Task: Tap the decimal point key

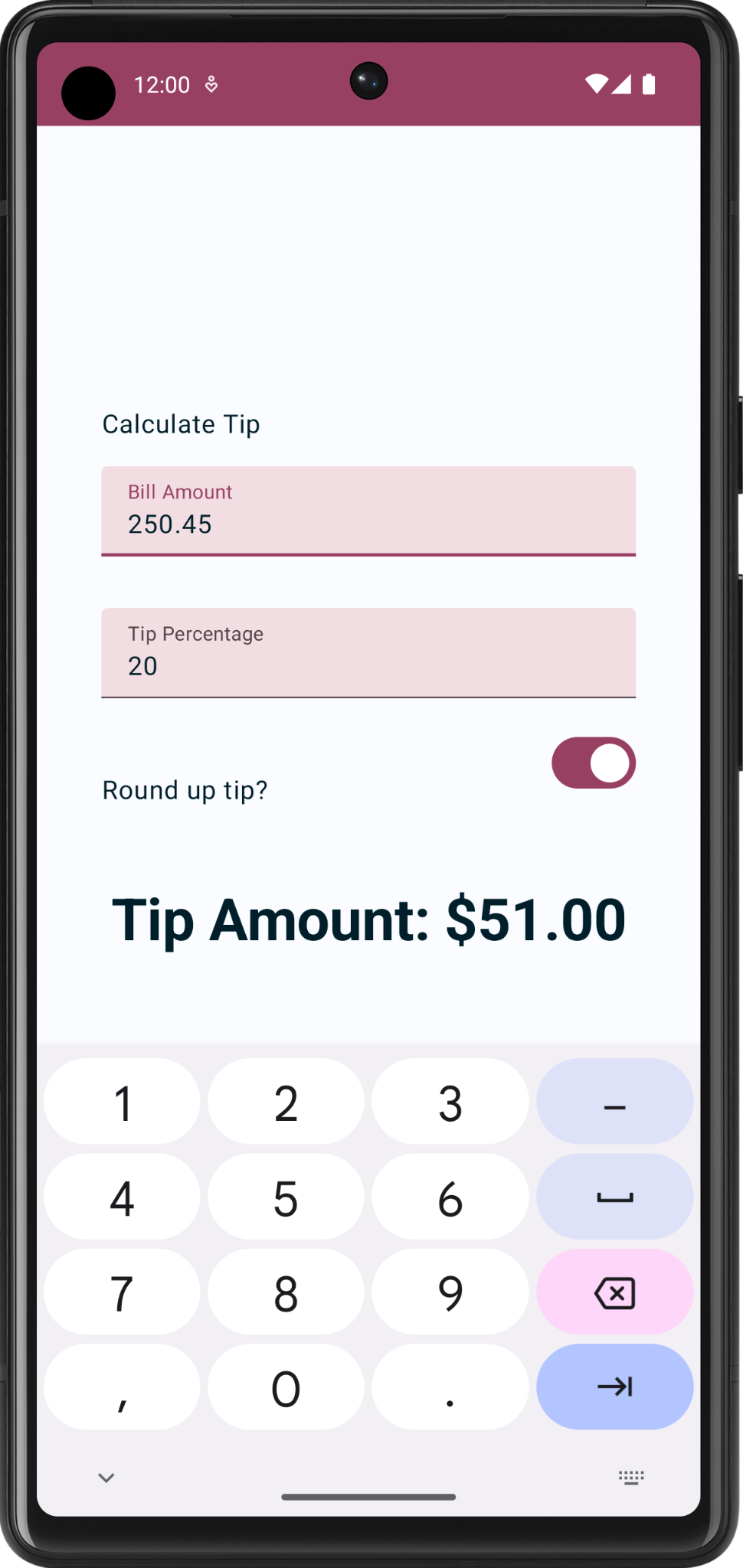Action: coord(450,1387)
